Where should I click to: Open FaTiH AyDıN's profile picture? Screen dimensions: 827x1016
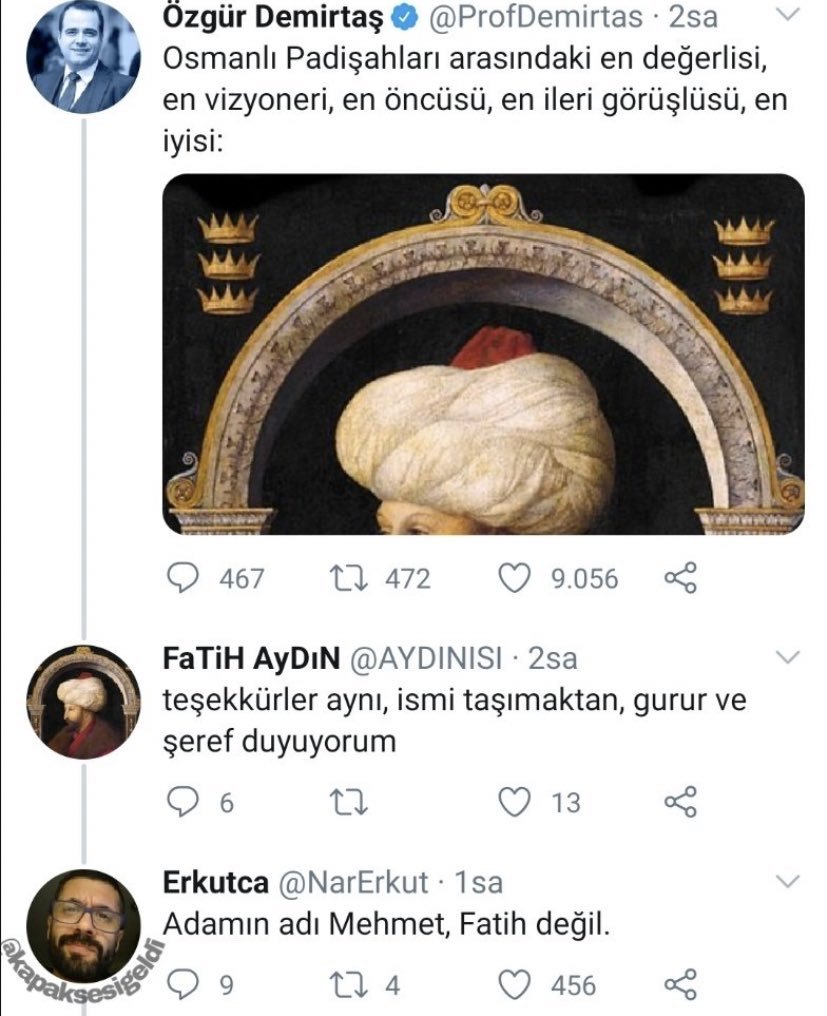click(x=82, y=701)
